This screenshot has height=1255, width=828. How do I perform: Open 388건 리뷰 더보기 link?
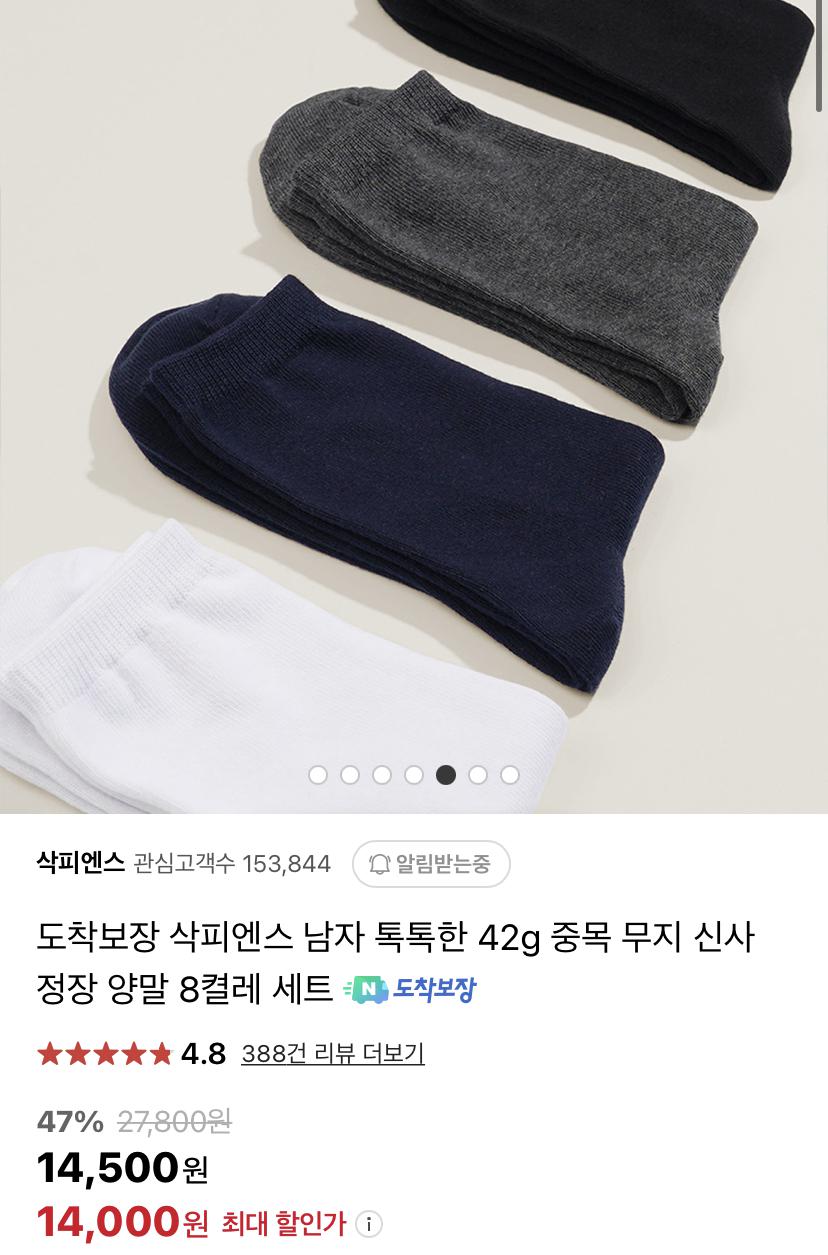333,1053
